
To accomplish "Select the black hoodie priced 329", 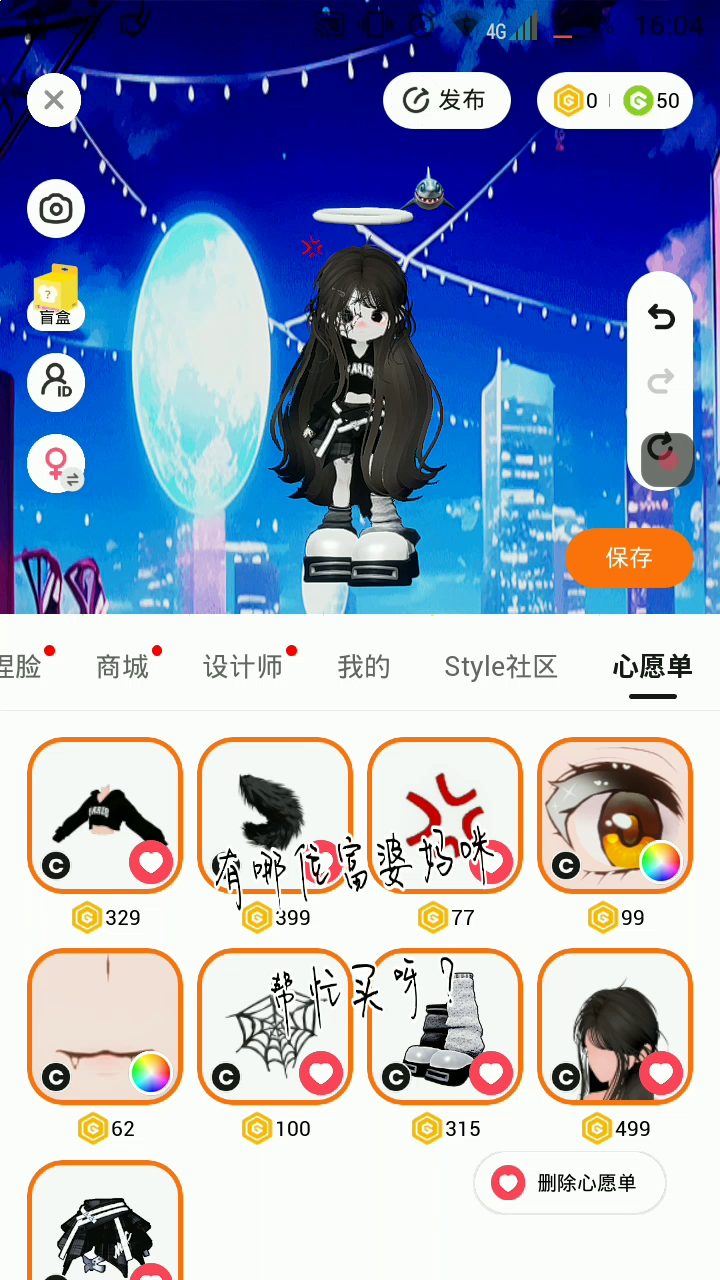I will click(x=105, y=815).
